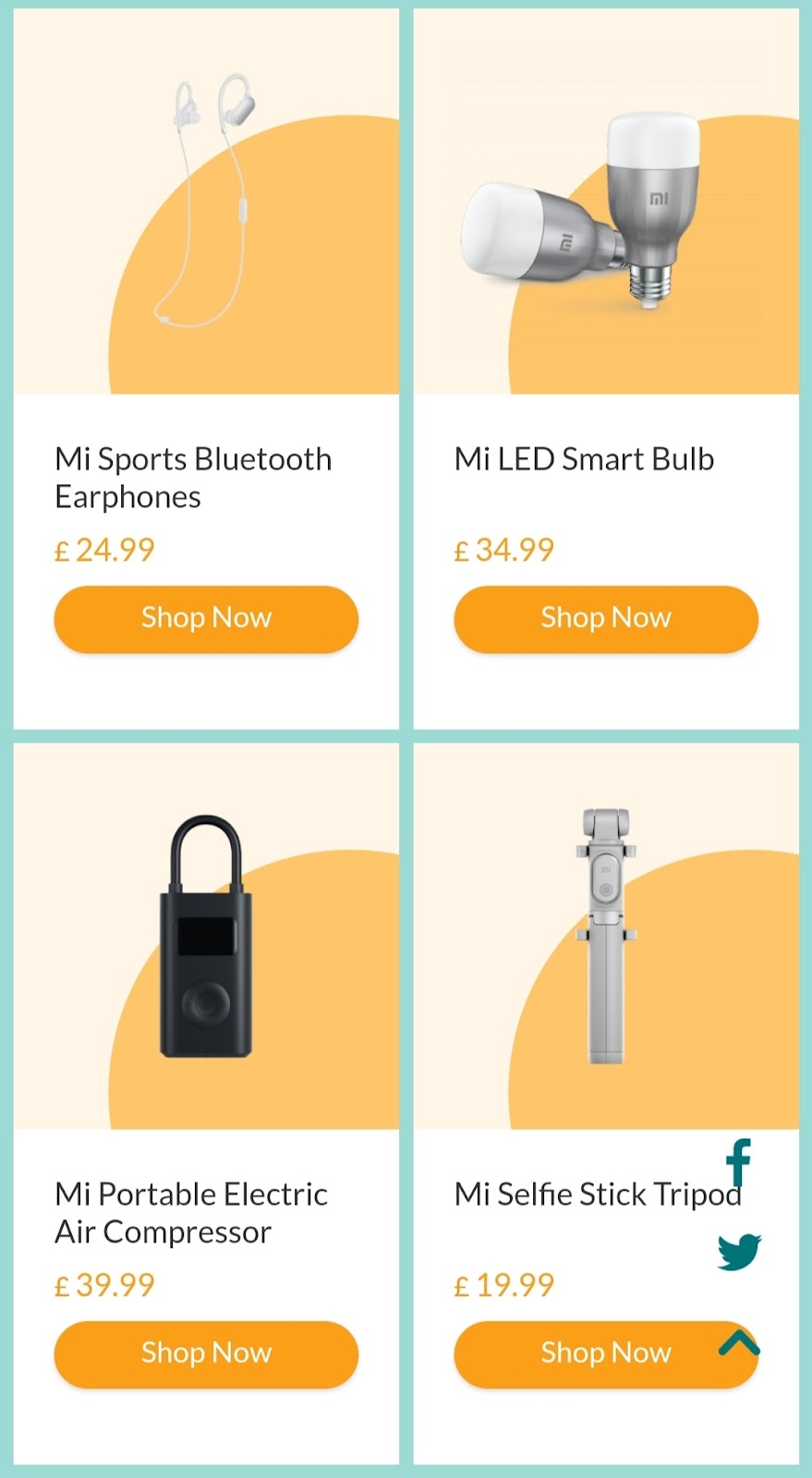View the Mi Portable Electric Air Compressor image

[206, 938]
